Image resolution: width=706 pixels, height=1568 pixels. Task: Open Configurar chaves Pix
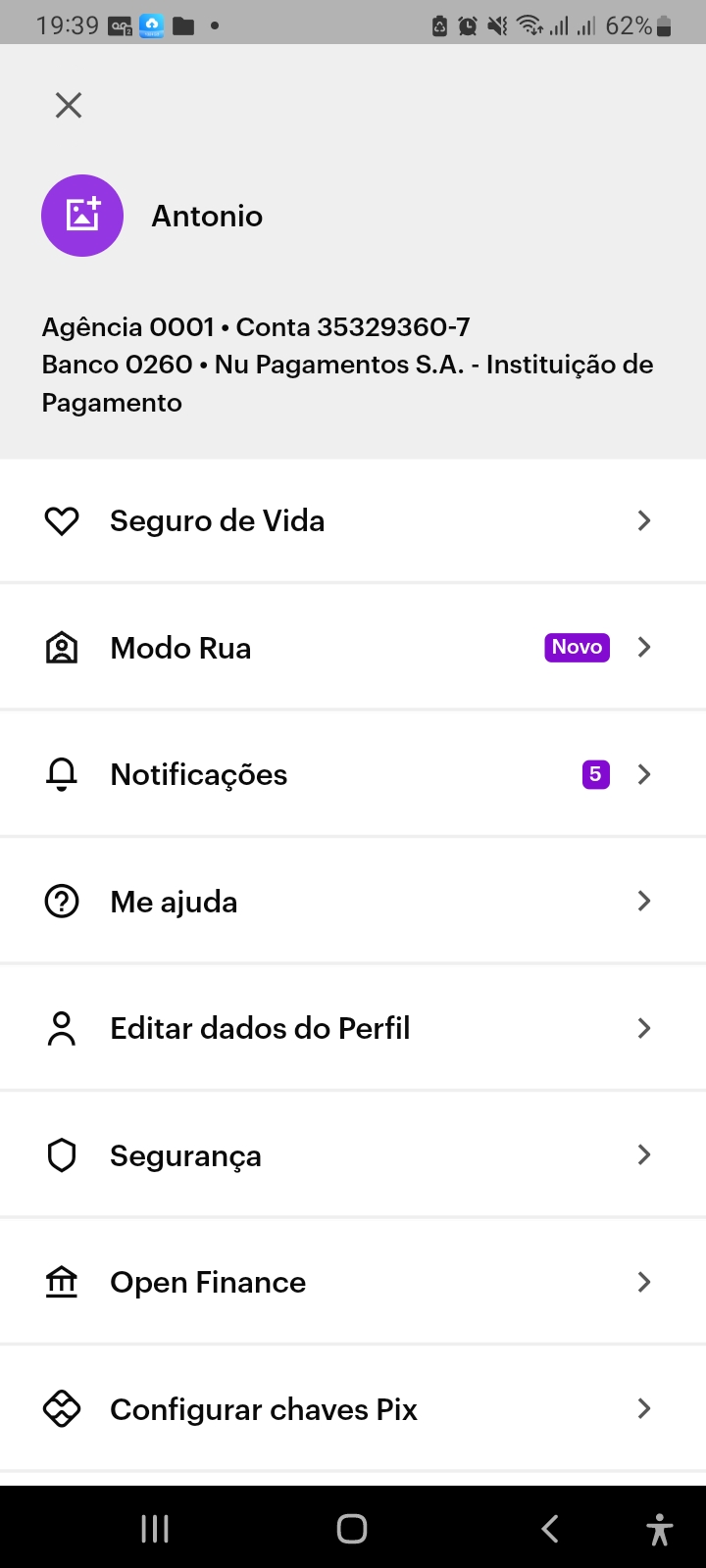pyautogui.click(x=351, y=1409)
